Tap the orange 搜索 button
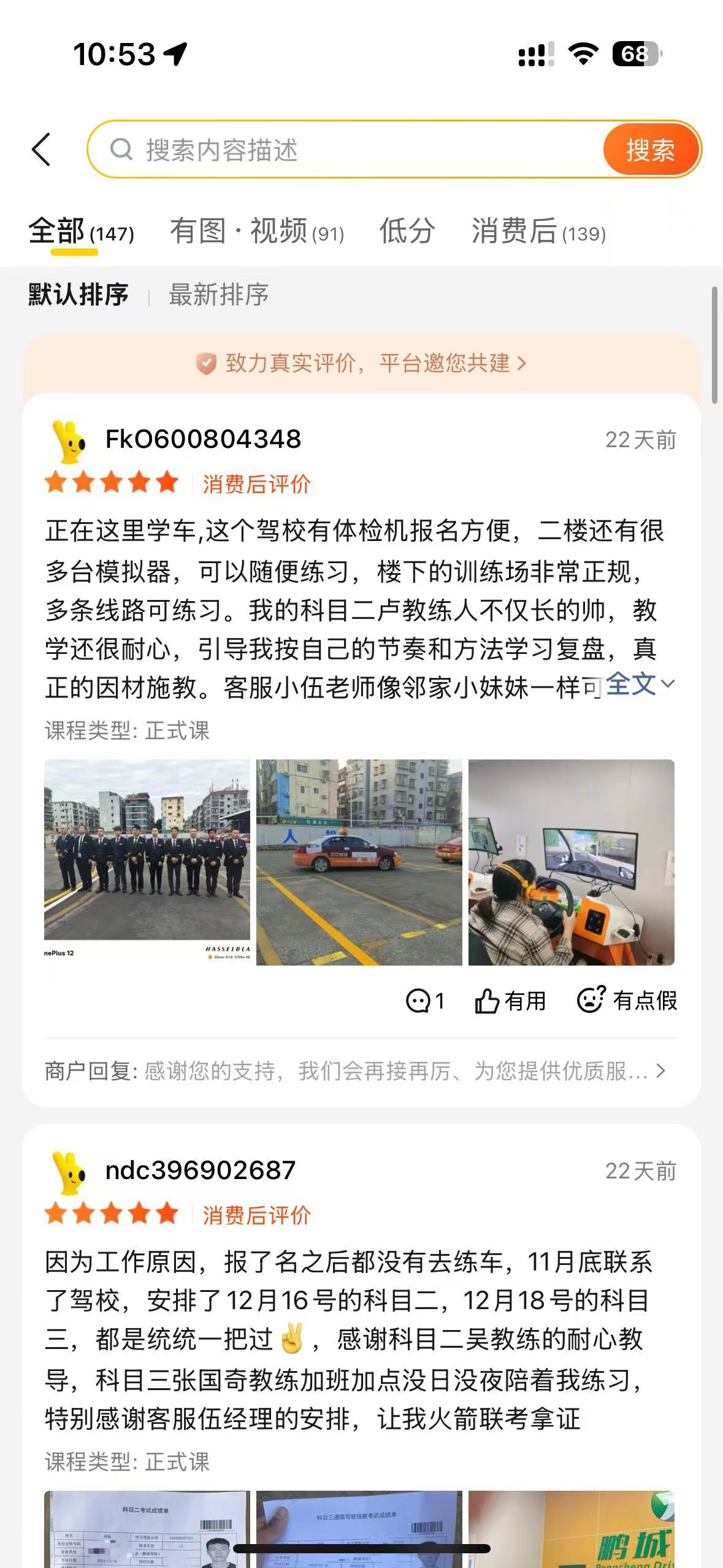Image resolution: width=723 pixels, height=1568 pixels. click(x=650, y=150)
